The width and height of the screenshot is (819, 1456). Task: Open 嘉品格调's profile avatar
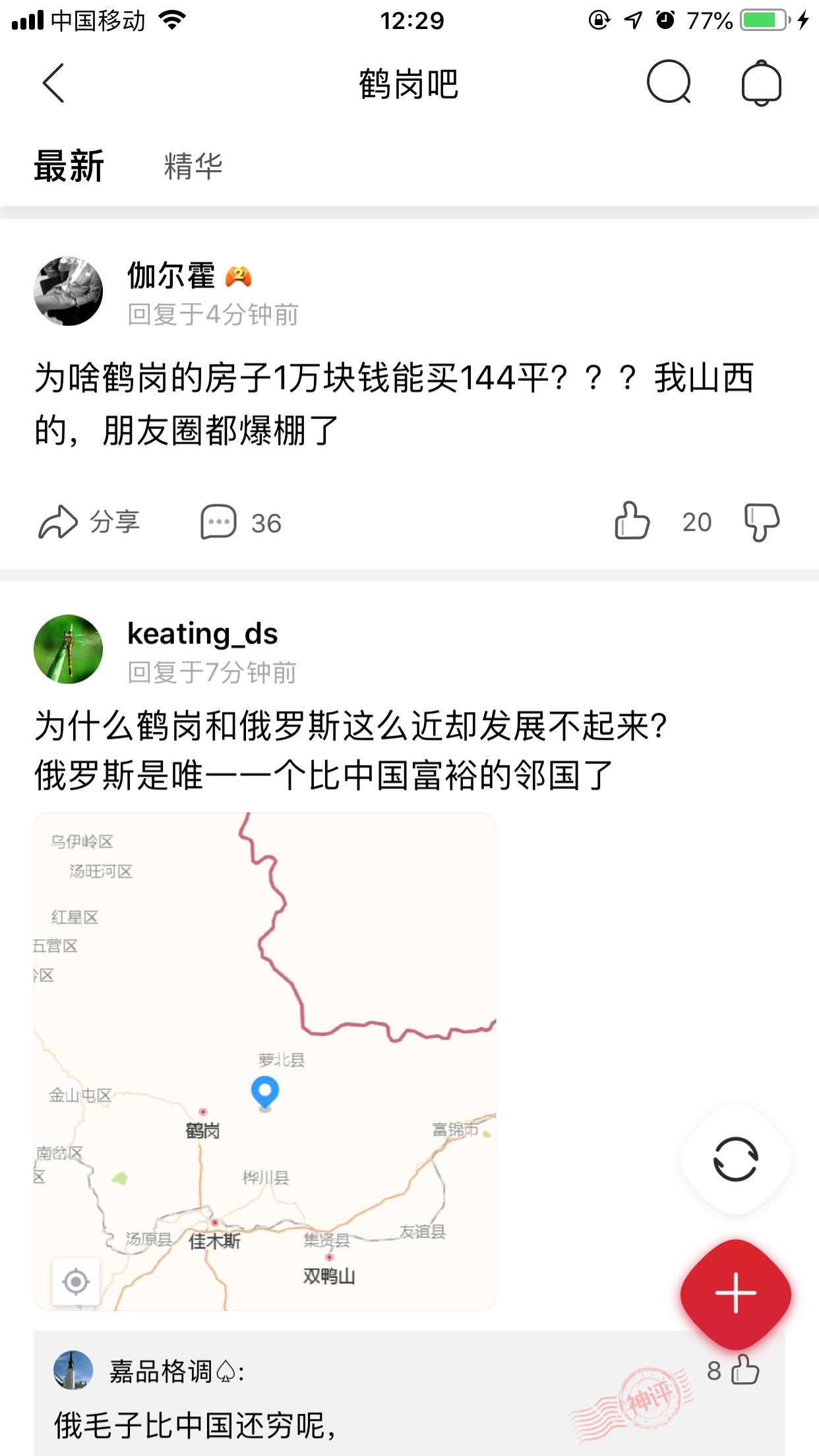73,1370
